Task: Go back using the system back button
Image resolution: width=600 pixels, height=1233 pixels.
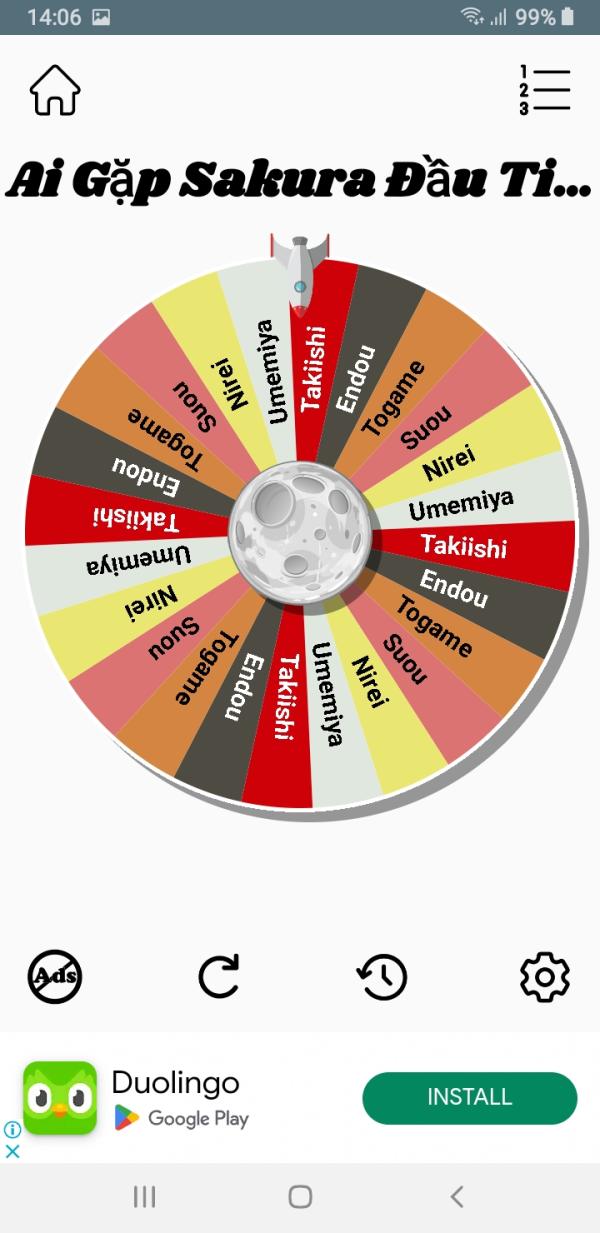Action: point(456,1196)
